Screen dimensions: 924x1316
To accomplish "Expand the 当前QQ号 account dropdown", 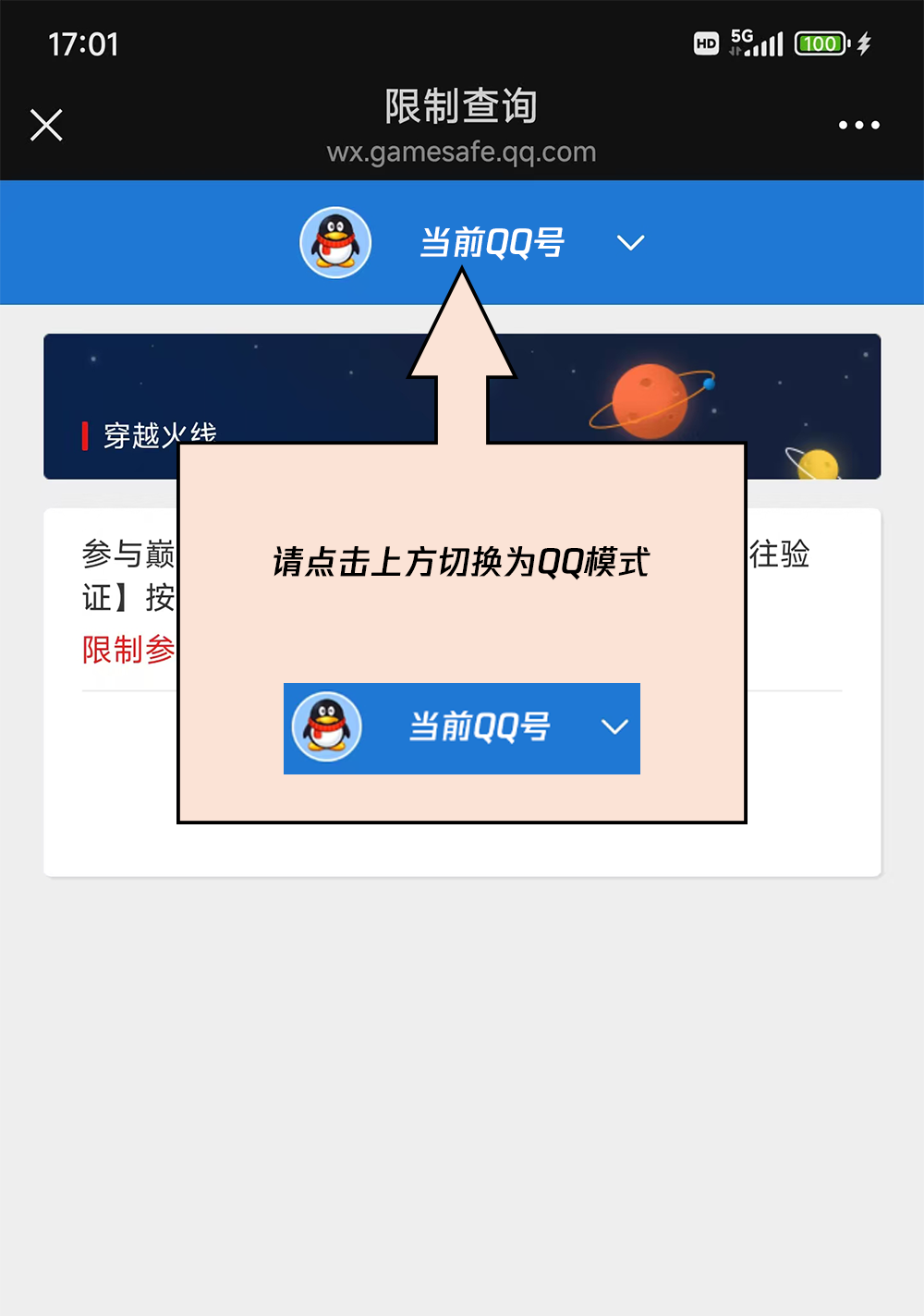I will [x=630, y=243].
